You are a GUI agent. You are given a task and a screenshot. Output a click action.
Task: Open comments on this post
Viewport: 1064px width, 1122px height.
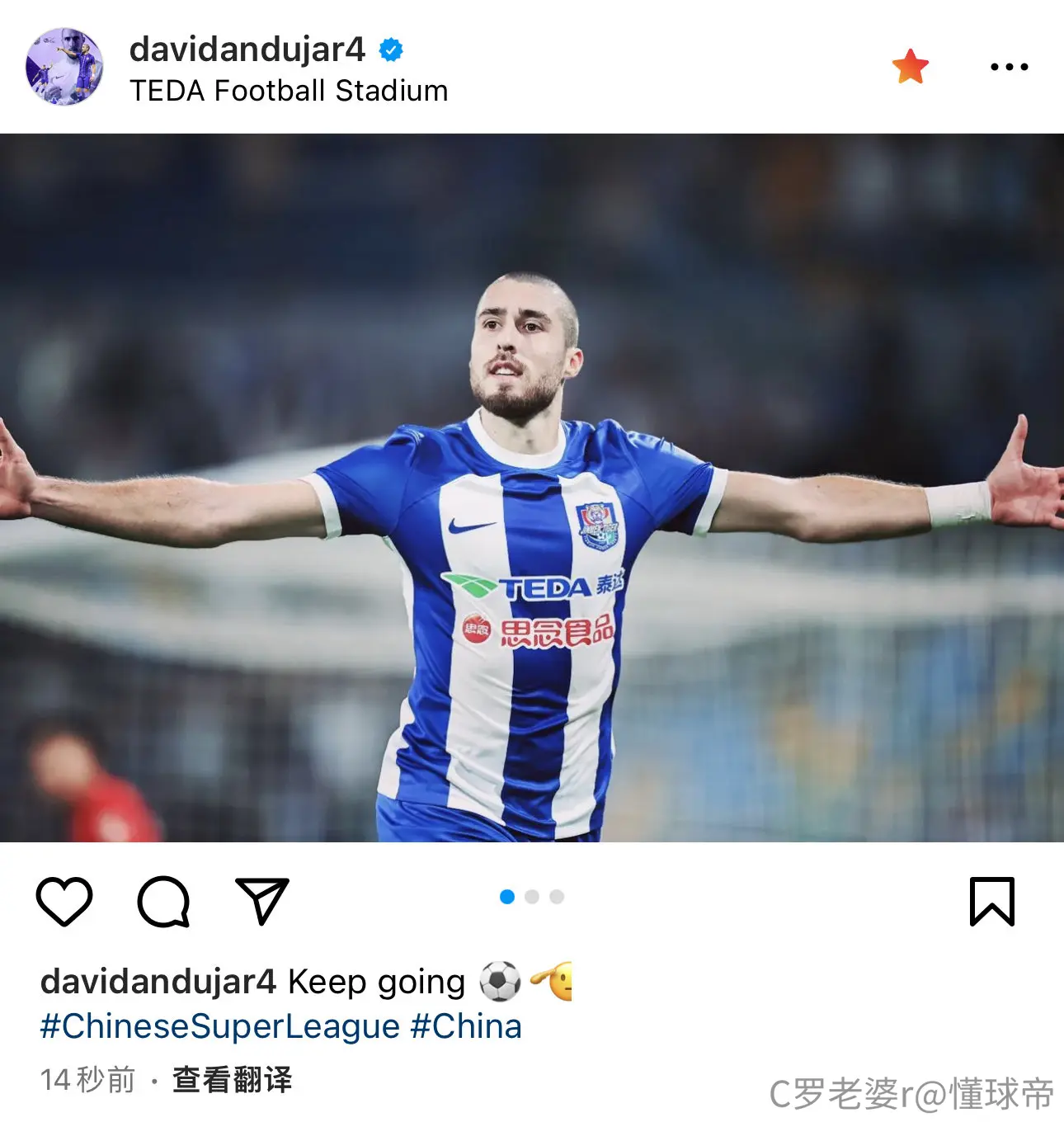point(163,901)
